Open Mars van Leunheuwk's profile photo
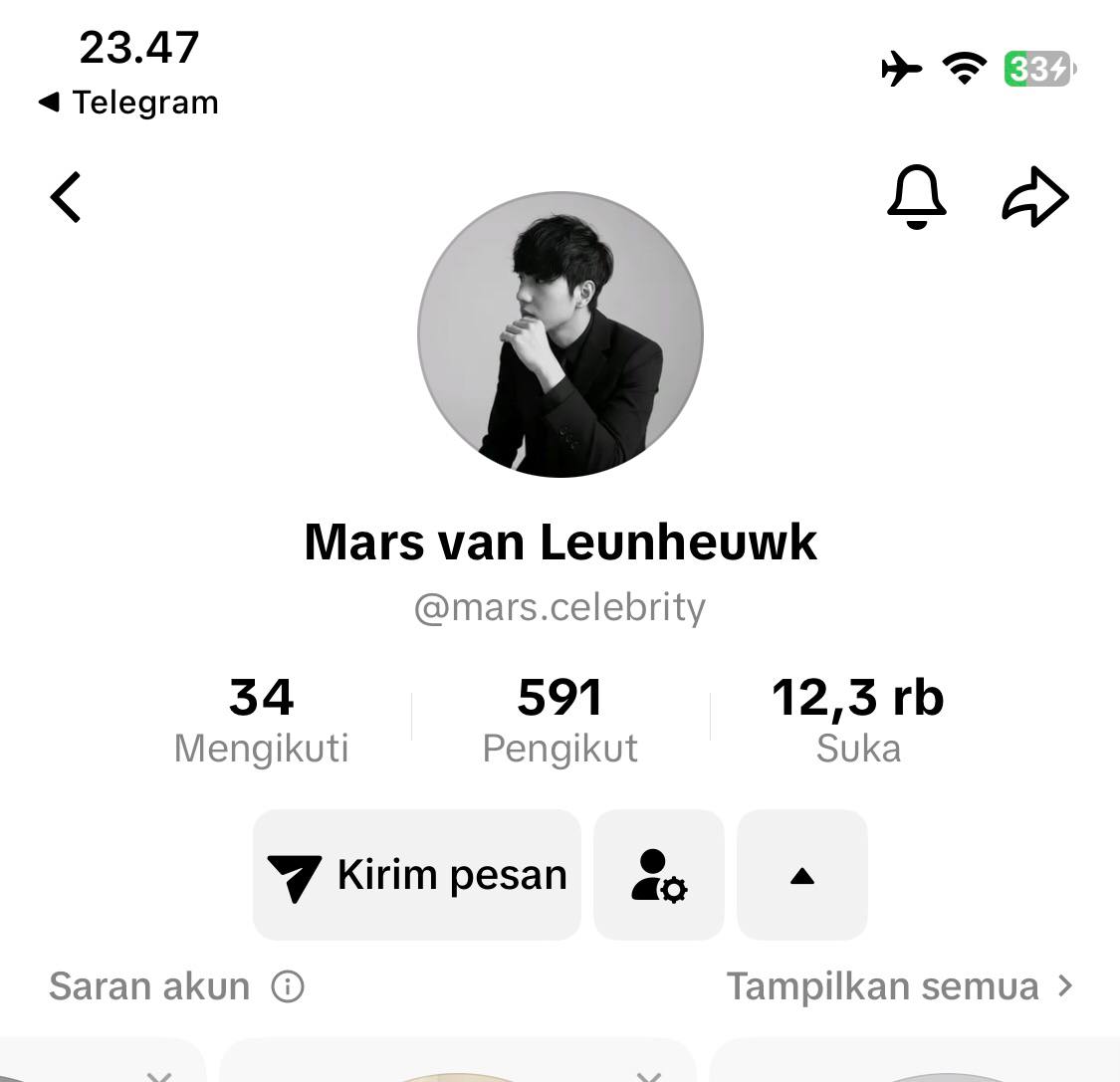Viewport: 1120px width, 1082px height. 560,334
